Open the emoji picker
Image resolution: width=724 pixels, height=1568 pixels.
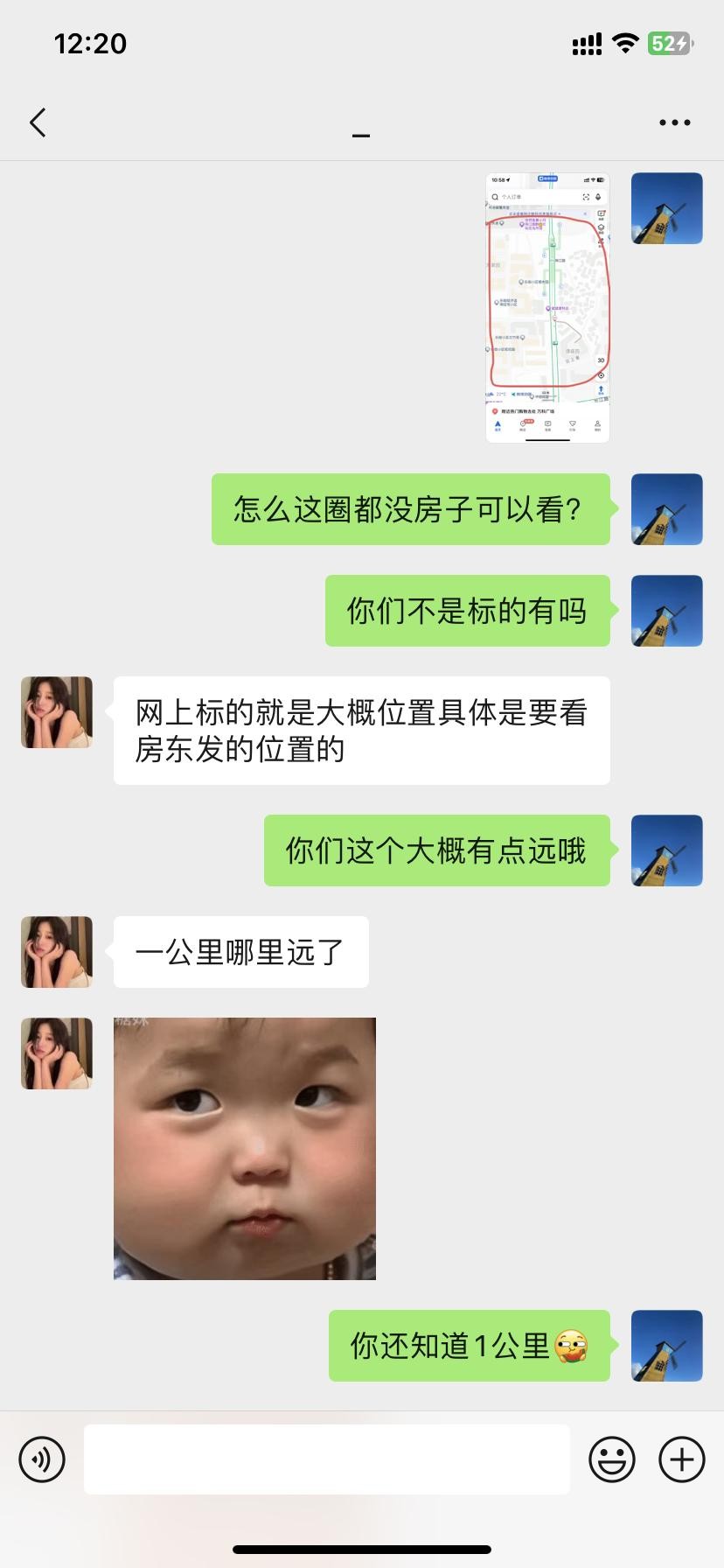611,1459
